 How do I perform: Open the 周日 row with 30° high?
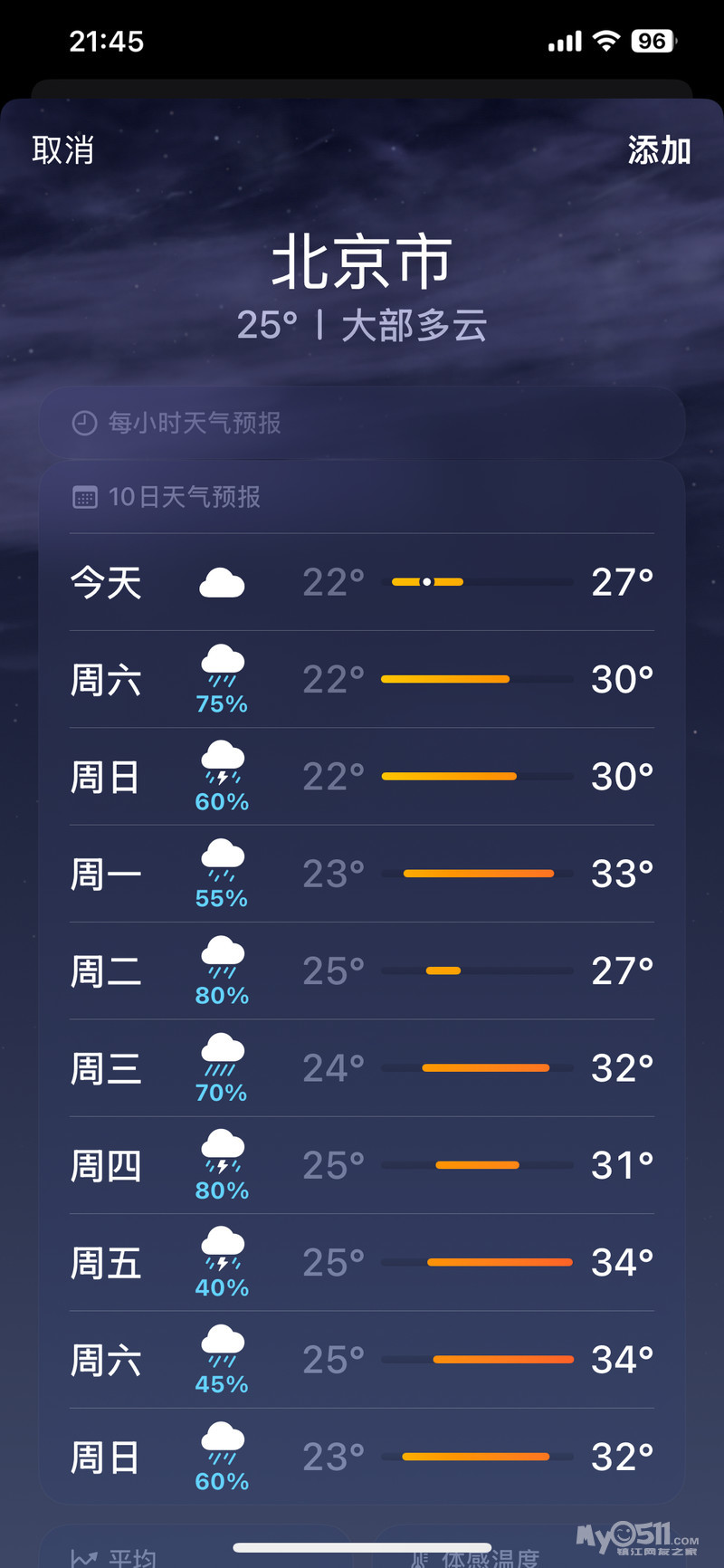click(362, 777)
